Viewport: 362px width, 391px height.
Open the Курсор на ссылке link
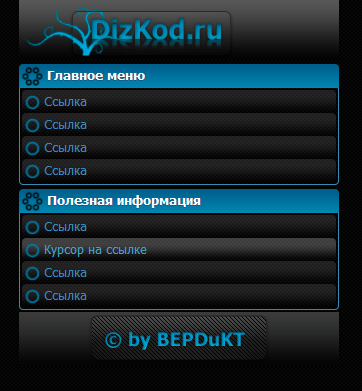pyautogui.click(x=179, y=250)
